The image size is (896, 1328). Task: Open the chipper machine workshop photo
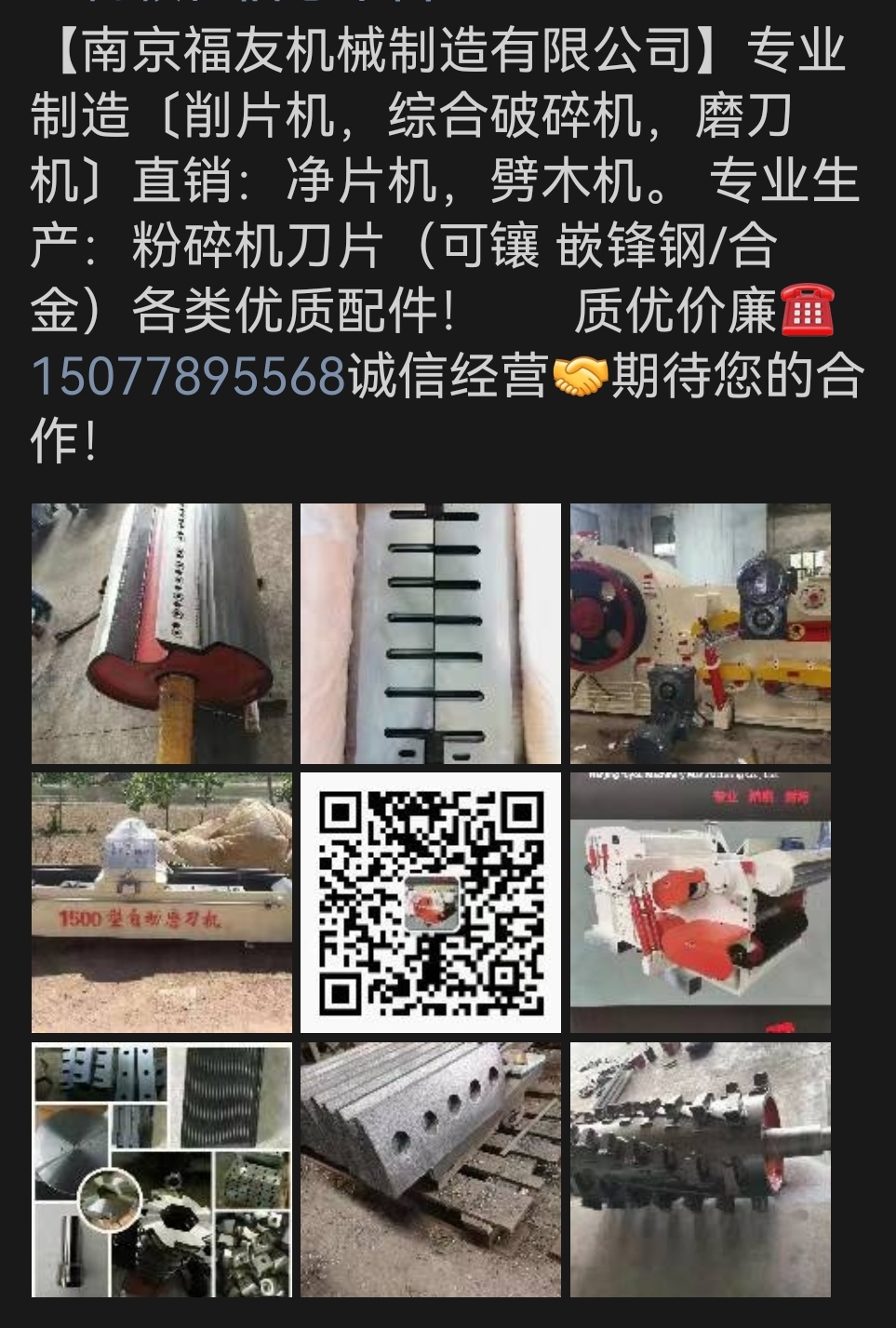(x=700, y=634)
